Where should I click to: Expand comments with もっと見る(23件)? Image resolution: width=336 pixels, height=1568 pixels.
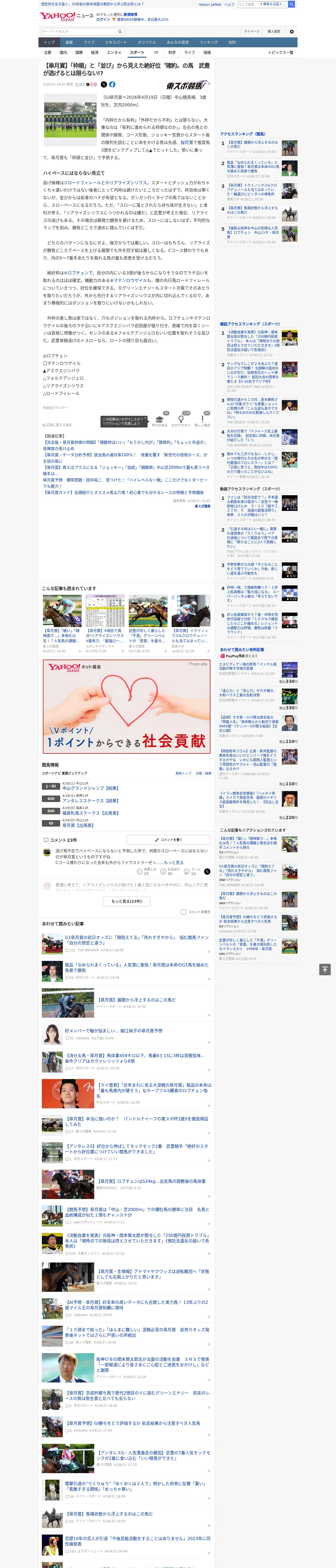pyautogui.click(x=127, y=902)
